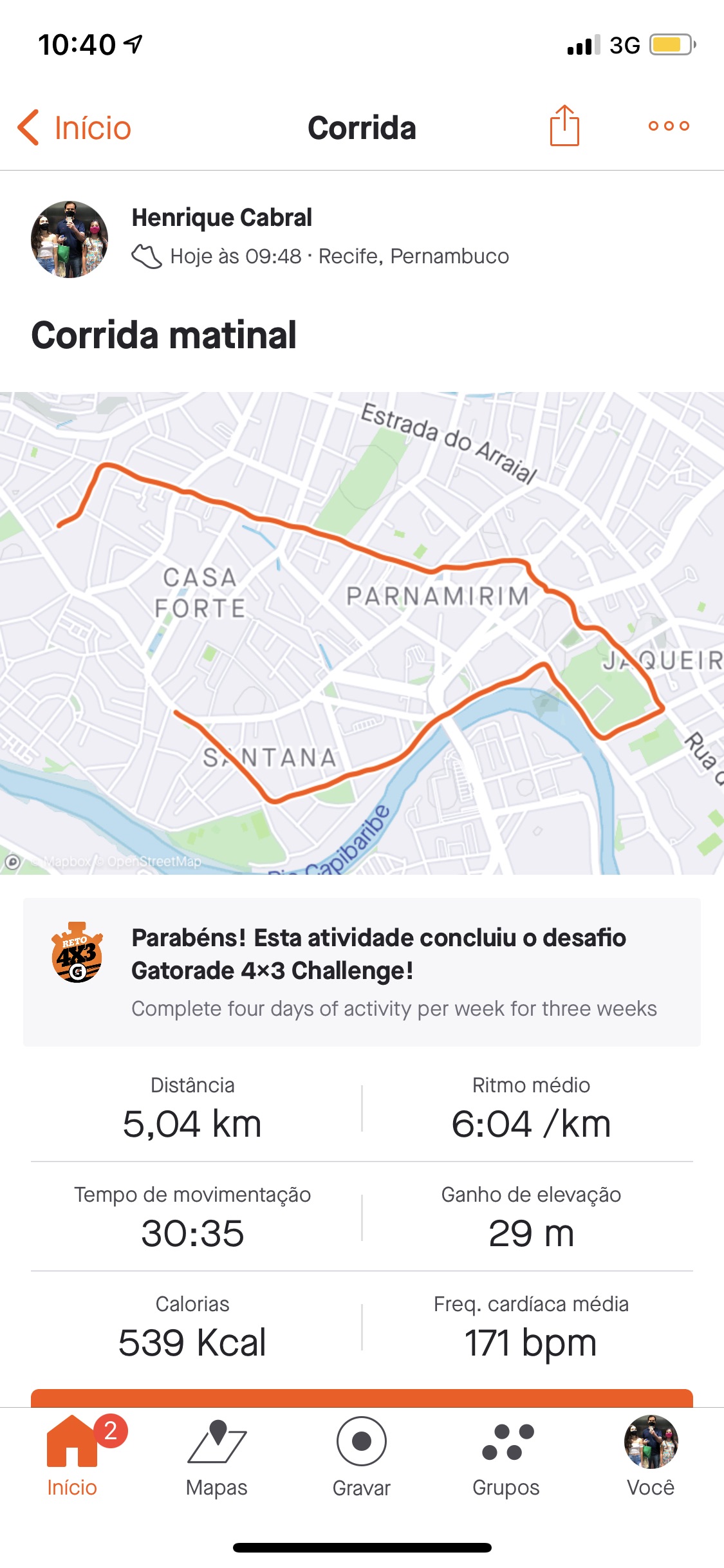Image resolution: width=724 pixels, height=1568 pixels.
Task: Switch to the Mapas tab
Action: click(217, 1459)
